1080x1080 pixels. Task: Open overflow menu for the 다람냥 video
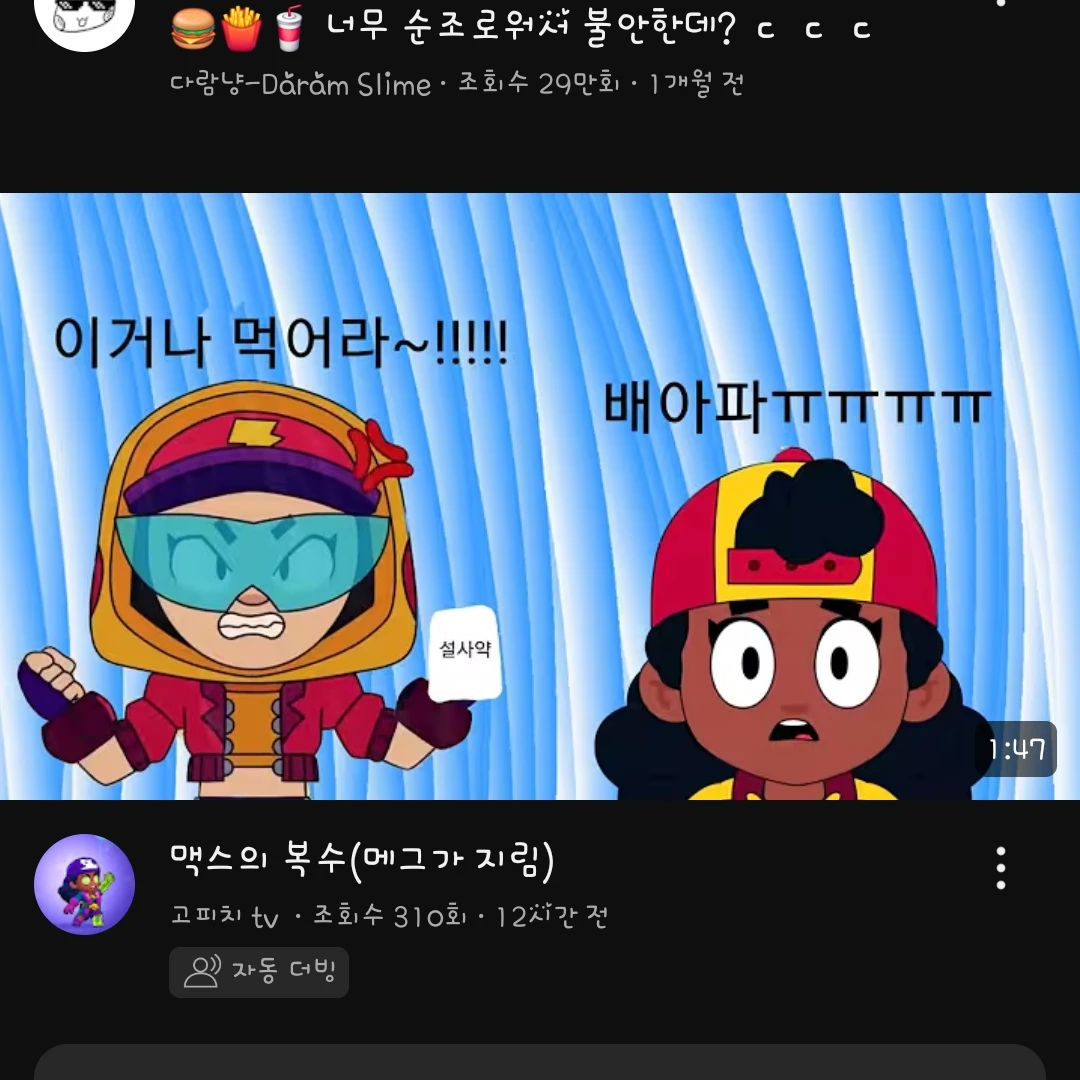coord(1000,5)
